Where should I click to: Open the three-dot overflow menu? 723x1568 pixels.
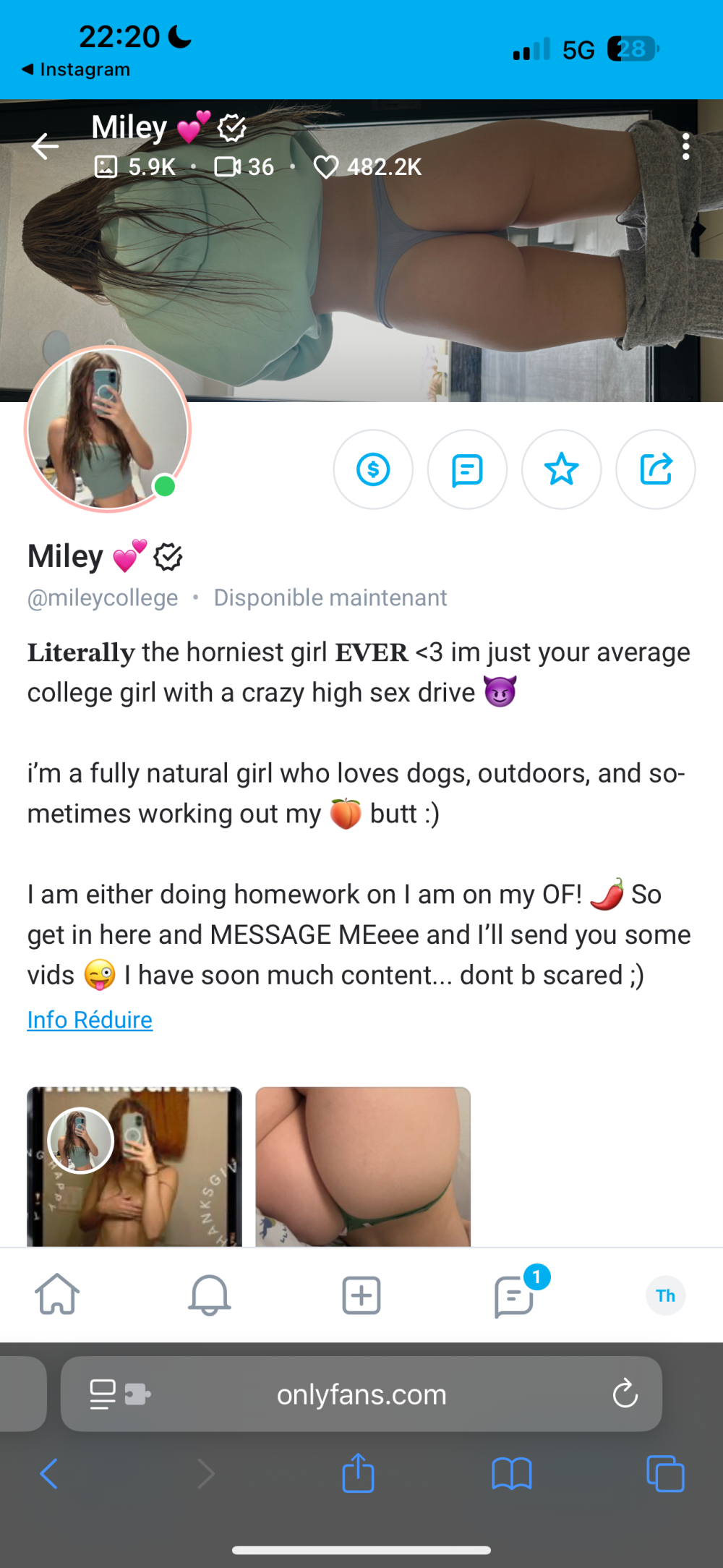pos(685,147)
